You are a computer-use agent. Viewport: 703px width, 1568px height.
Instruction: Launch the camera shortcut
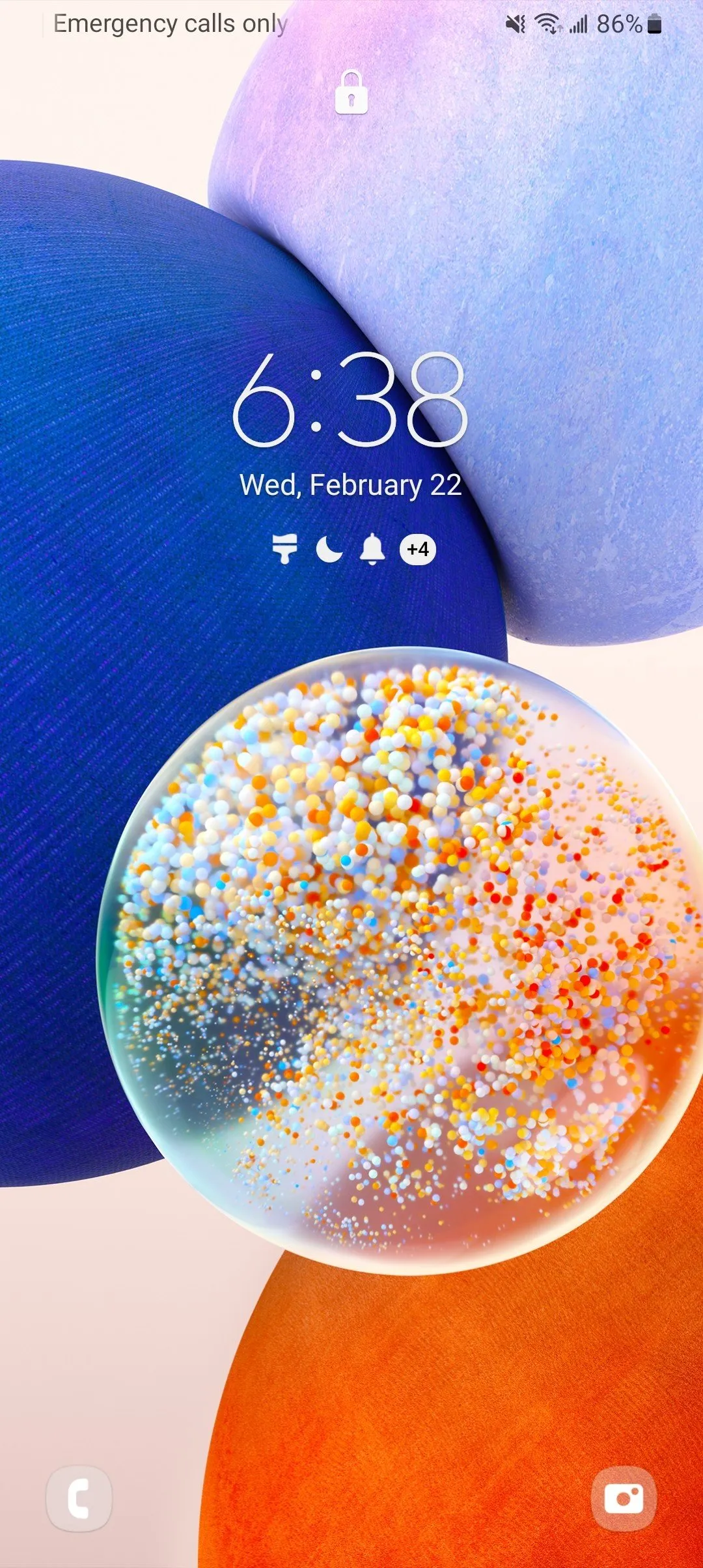(624, 1498)
